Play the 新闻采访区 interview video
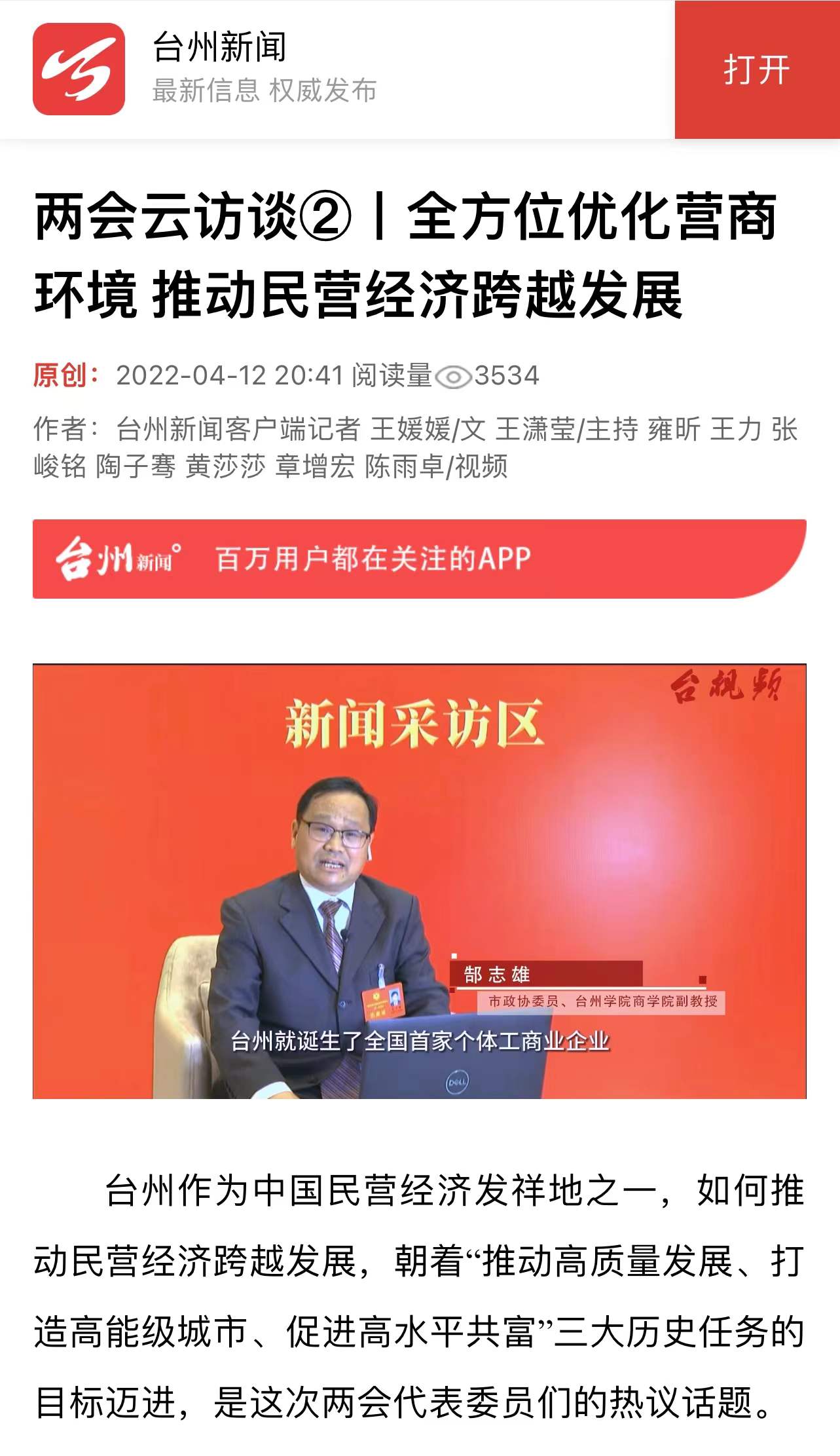This screenshot has height=1456, width=840. coord(419,881)
